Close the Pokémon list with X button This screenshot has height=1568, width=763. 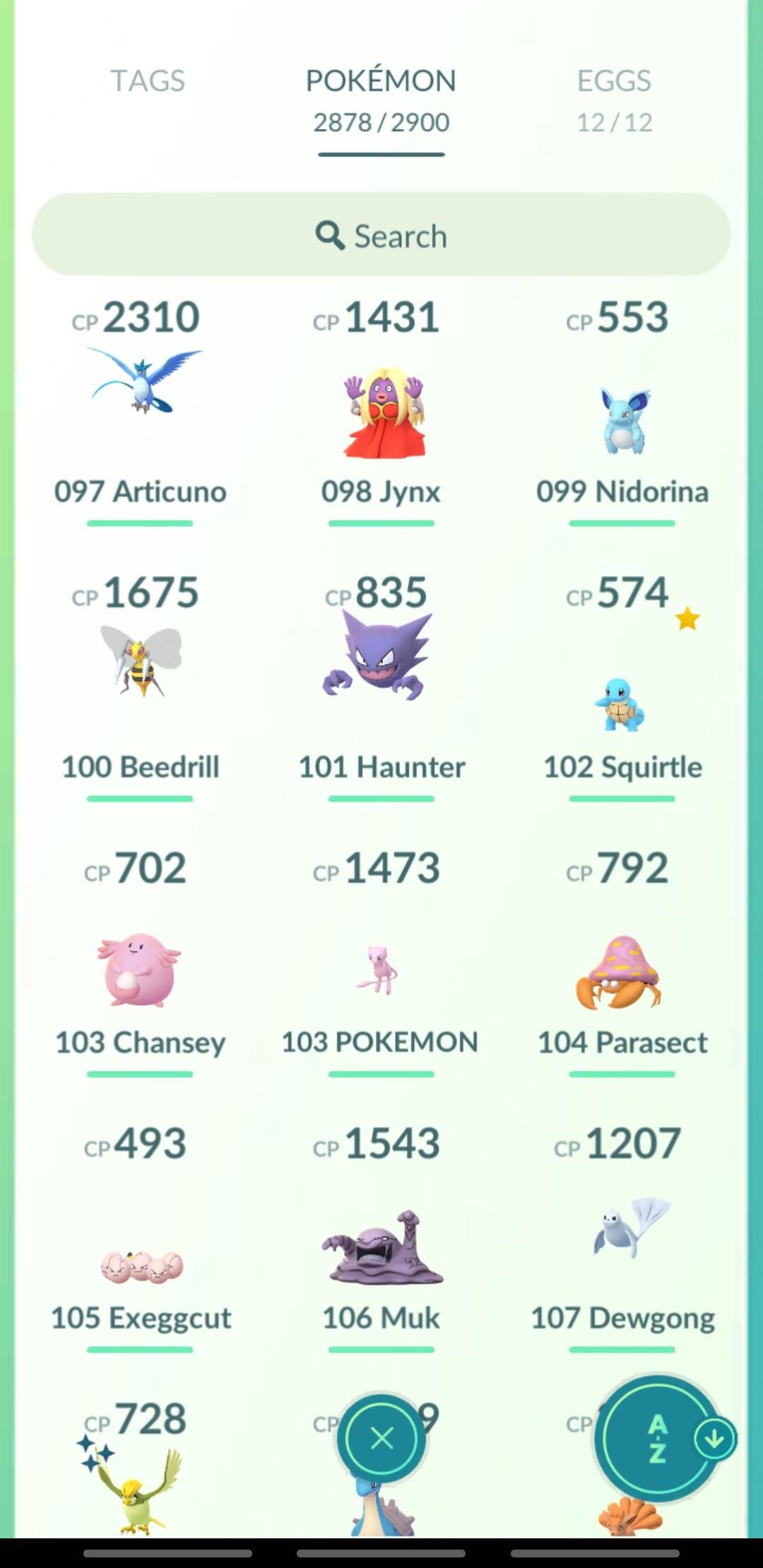click(x=381, y=1438)
